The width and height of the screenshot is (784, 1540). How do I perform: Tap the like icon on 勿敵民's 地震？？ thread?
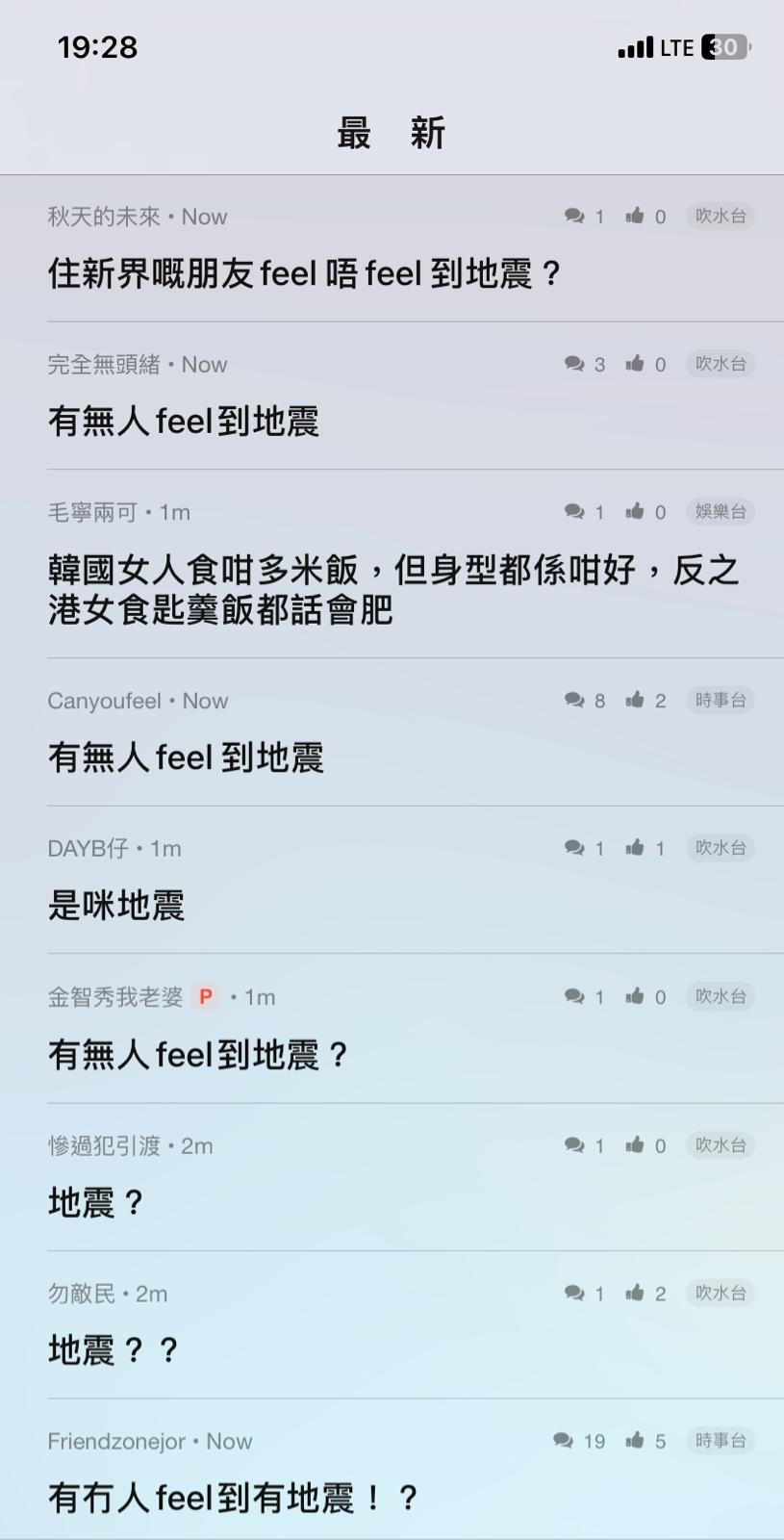(636, 1294)
